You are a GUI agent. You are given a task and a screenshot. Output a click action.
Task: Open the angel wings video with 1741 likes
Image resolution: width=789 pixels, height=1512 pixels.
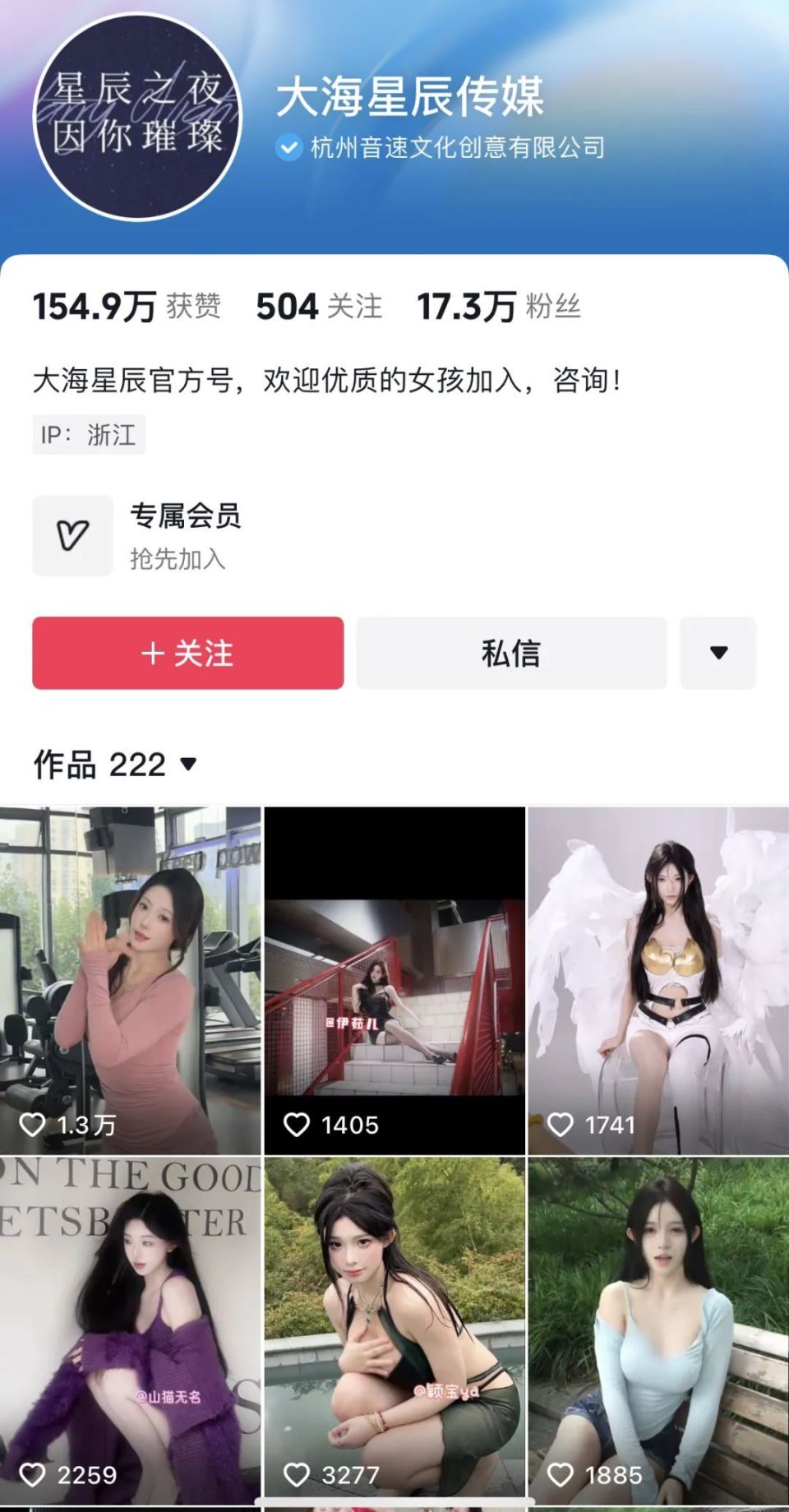point(657,980)
